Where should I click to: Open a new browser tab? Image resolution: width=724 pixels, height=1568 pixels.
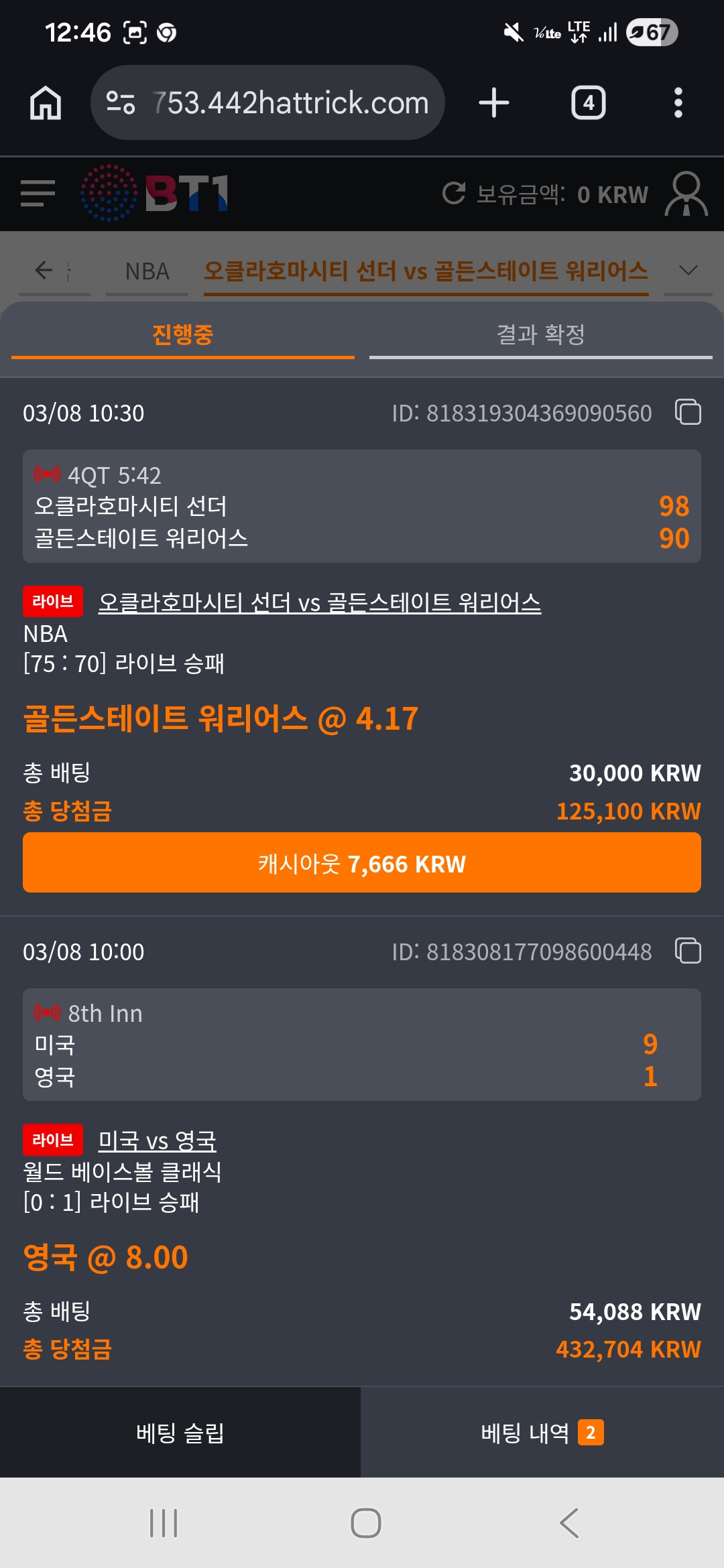click(494, 103)
